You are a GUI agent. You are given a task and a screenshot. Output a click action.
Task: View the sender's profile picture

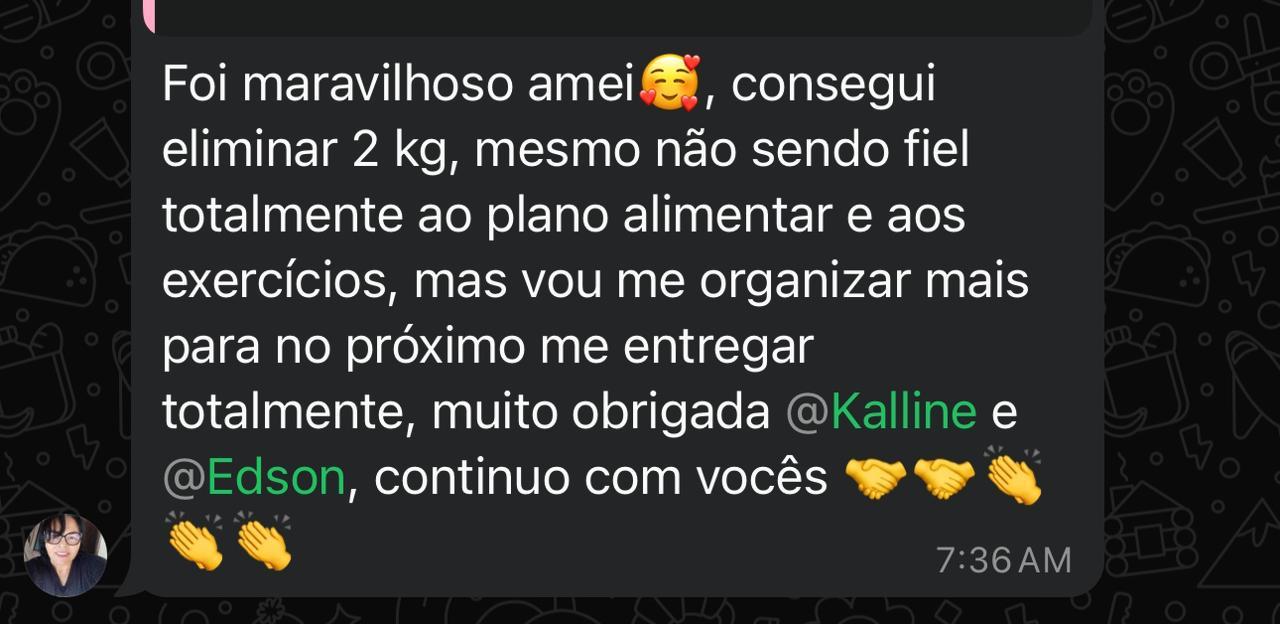[x=65, y=555]
